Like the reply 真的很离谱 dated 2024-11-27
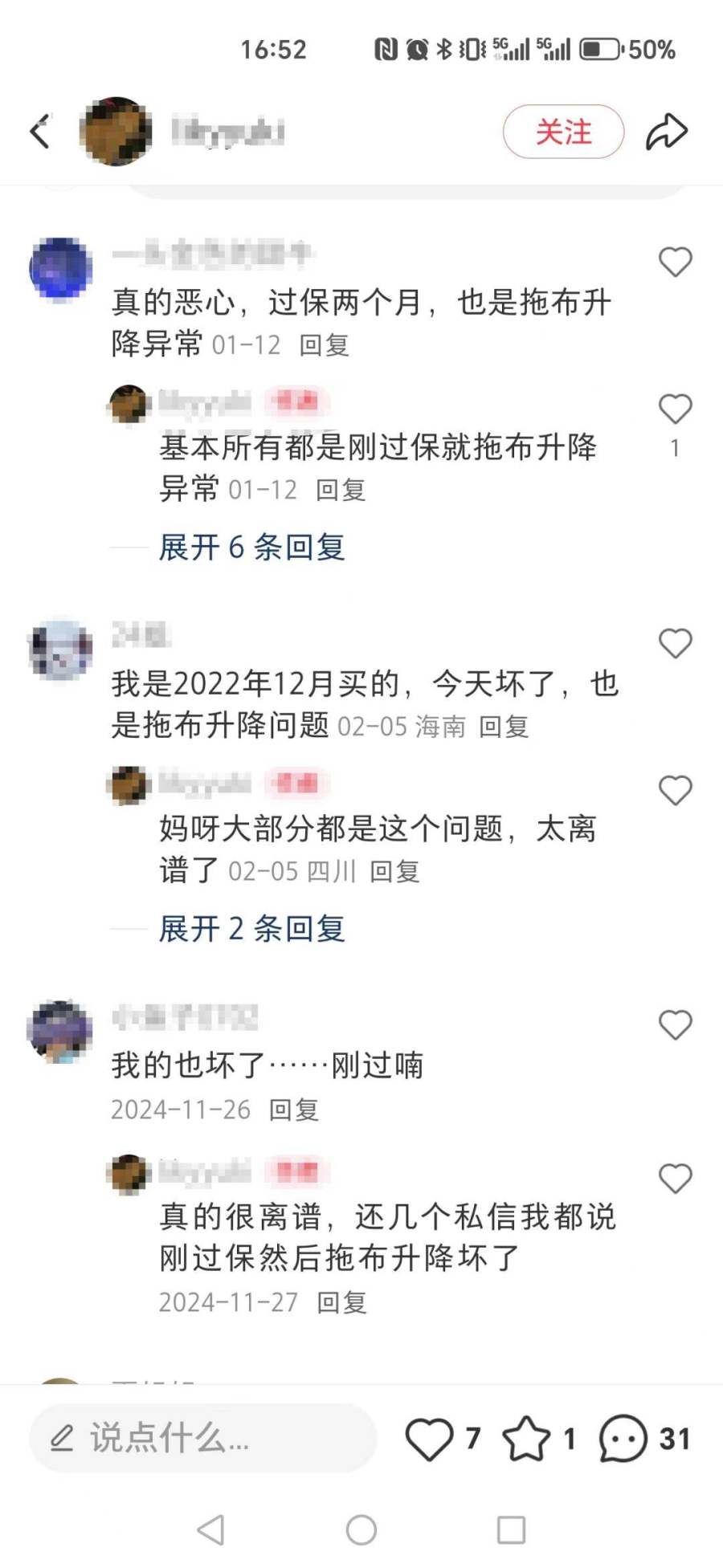 pos(675,1179)
